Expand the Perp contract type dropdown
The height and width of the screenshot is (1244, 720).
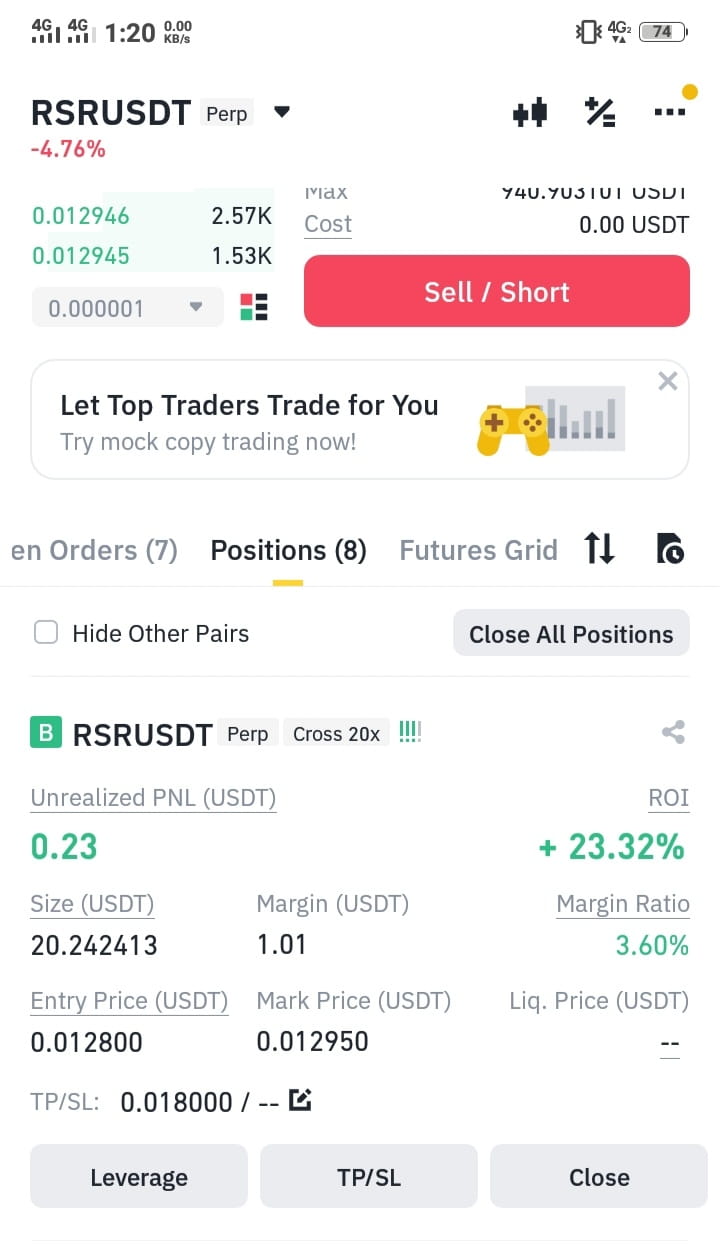(281, 112)
